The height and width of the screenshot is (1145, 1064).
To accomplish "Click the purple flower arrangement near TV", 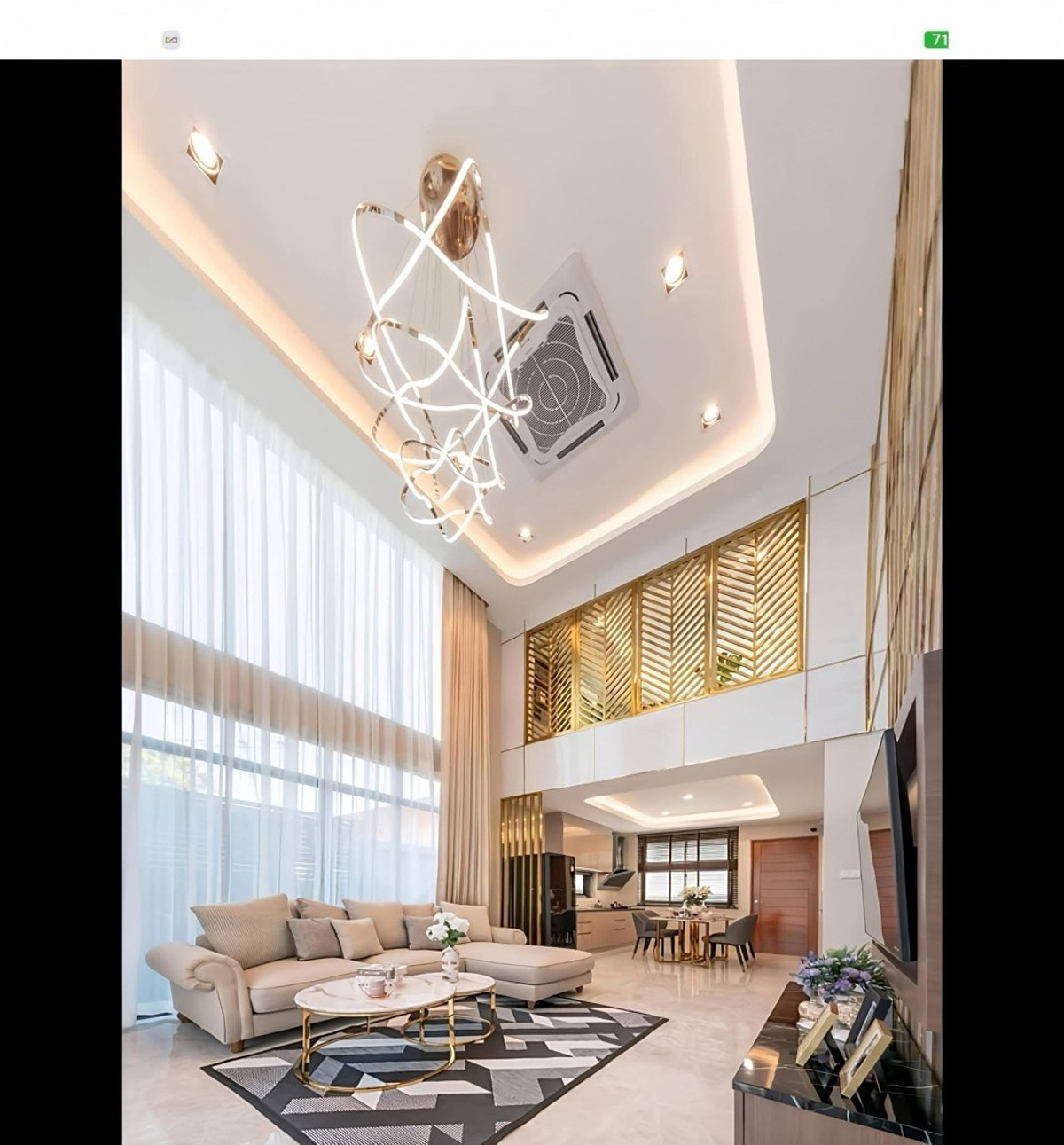I will pyautogui.click(x=833, y=971).
